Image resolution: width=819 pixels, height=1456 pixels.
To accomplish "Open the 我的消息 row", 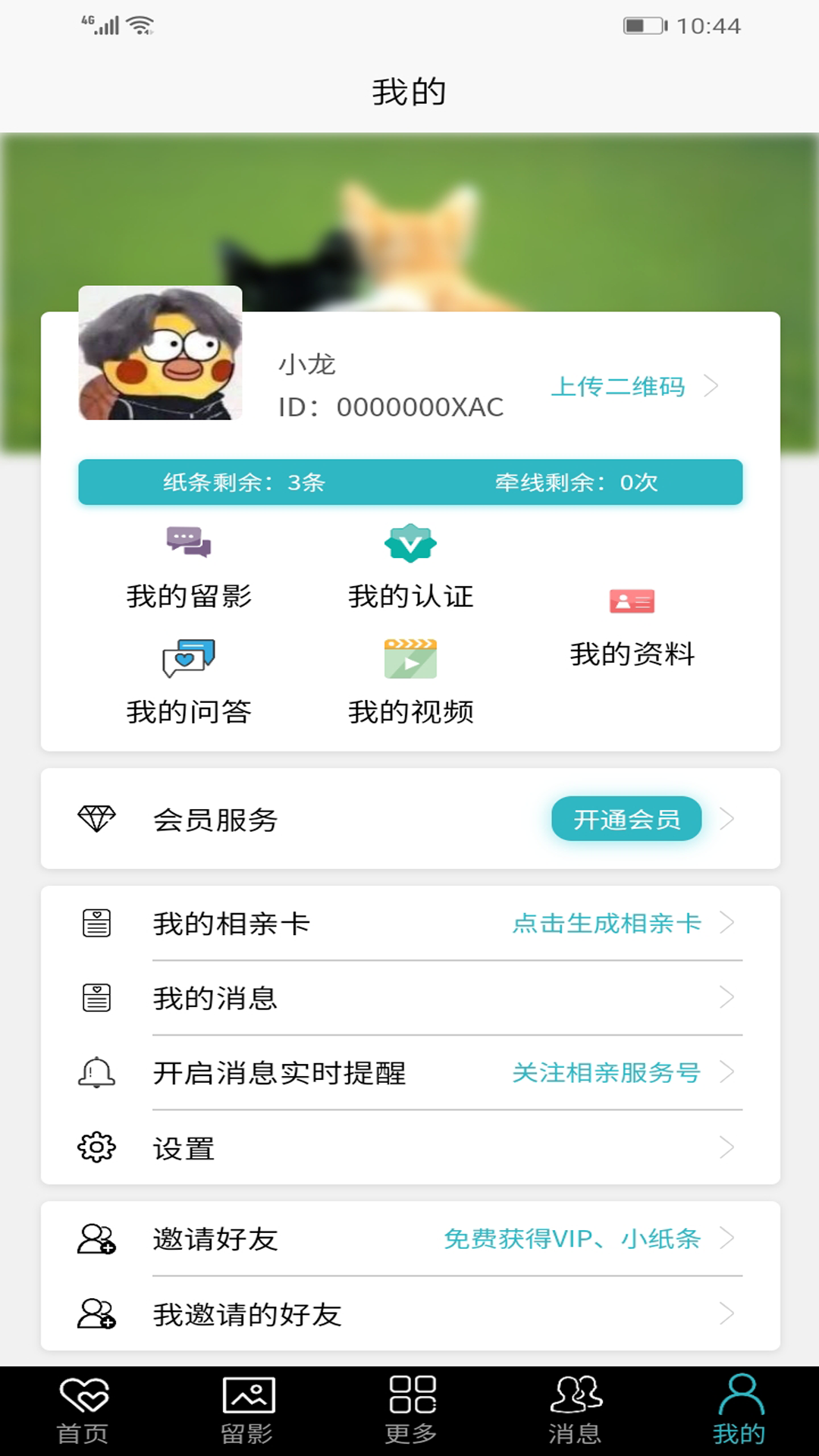I will coord(409,998).
